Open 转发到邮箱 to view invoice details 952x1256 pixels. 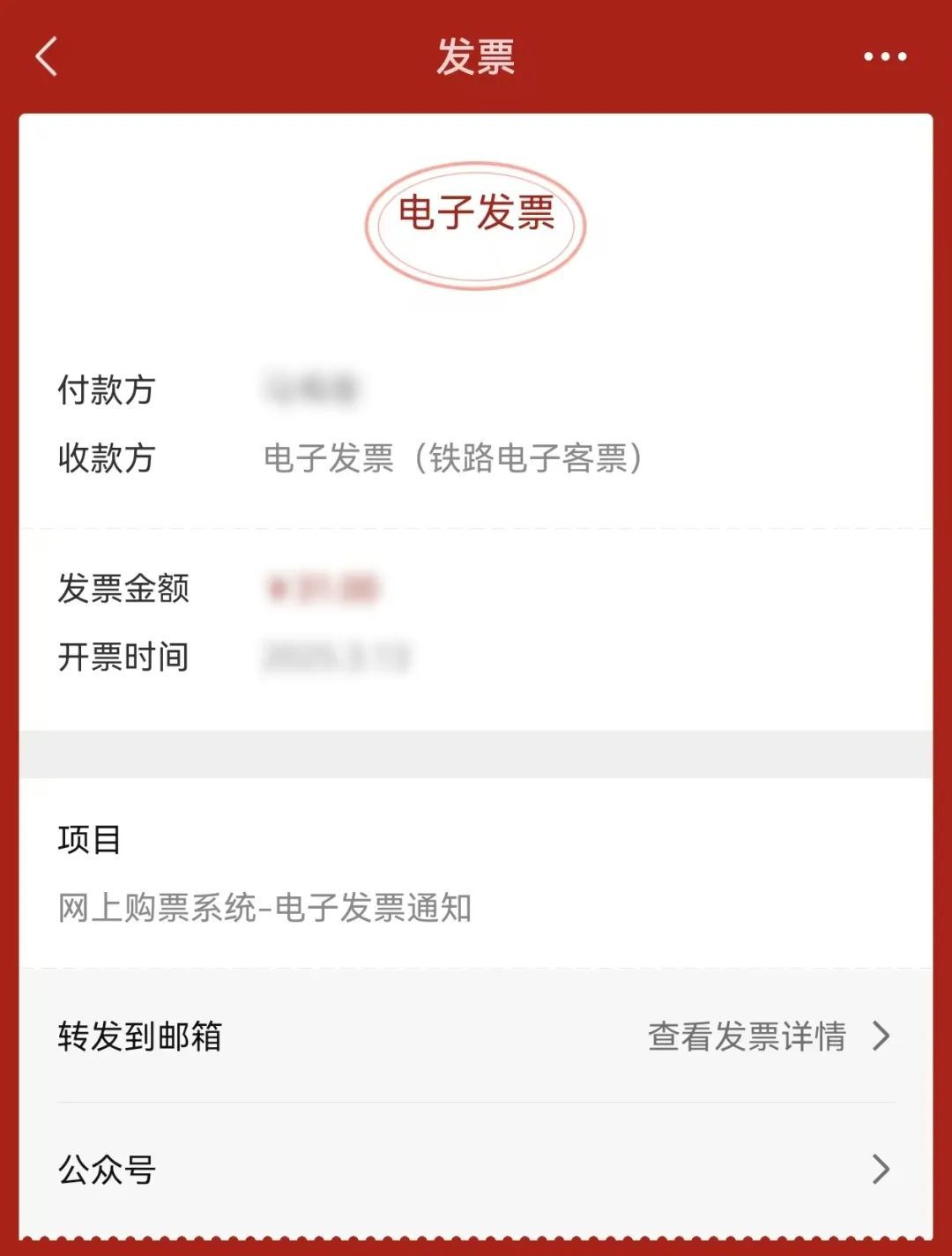[476, 1037]
